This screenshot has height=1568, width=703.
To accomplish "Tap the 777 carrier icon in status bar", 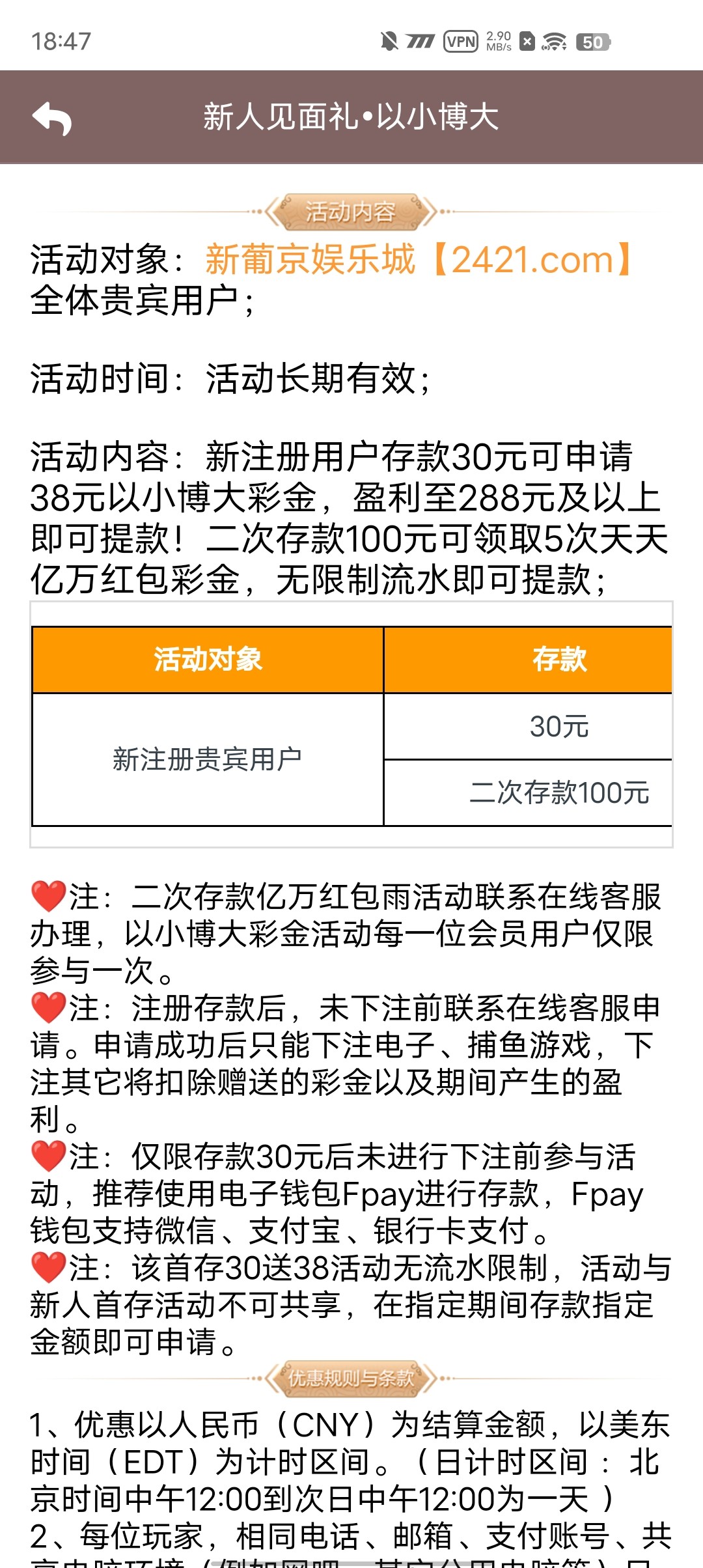I will tap(420, 41).
